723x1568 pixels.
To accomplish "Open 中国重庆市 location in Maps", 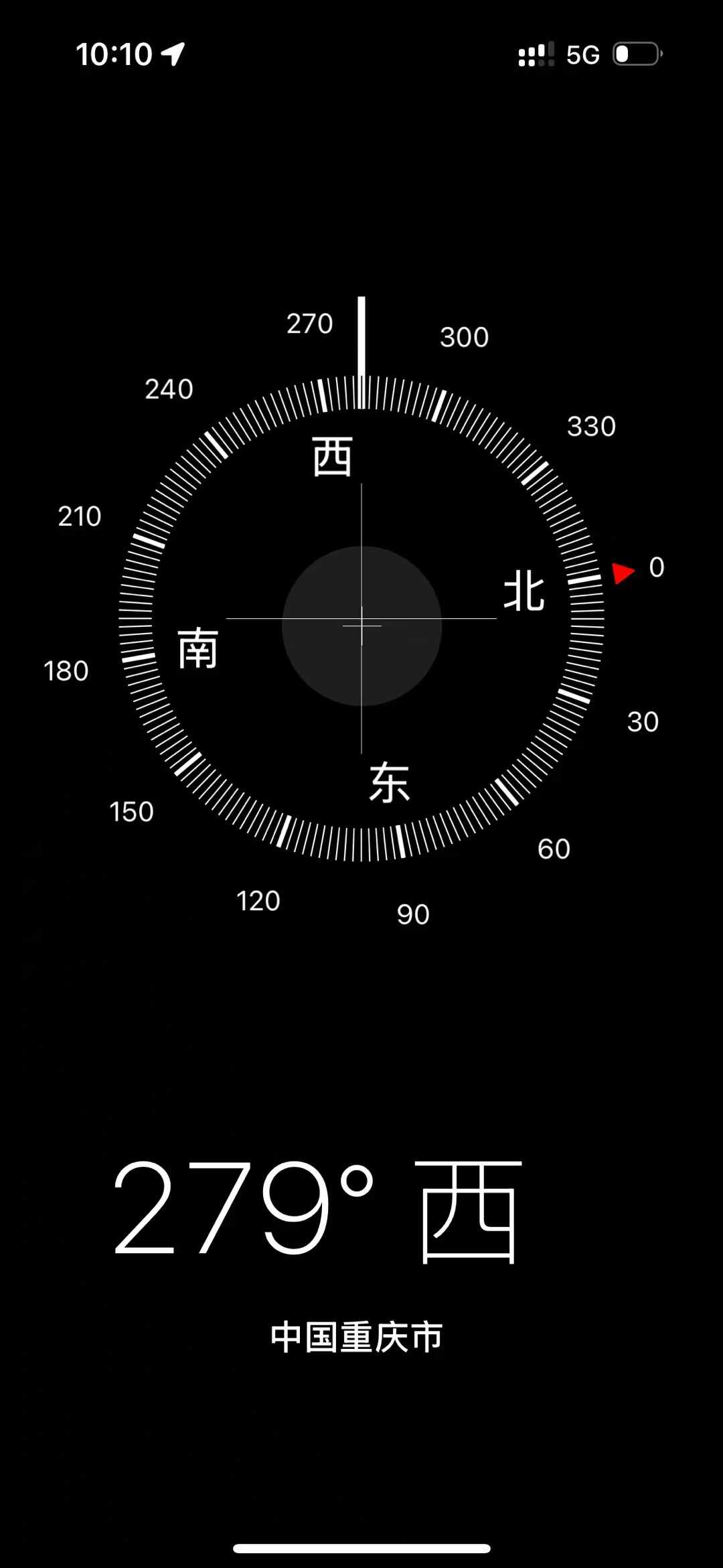I will click(357, 1338).
